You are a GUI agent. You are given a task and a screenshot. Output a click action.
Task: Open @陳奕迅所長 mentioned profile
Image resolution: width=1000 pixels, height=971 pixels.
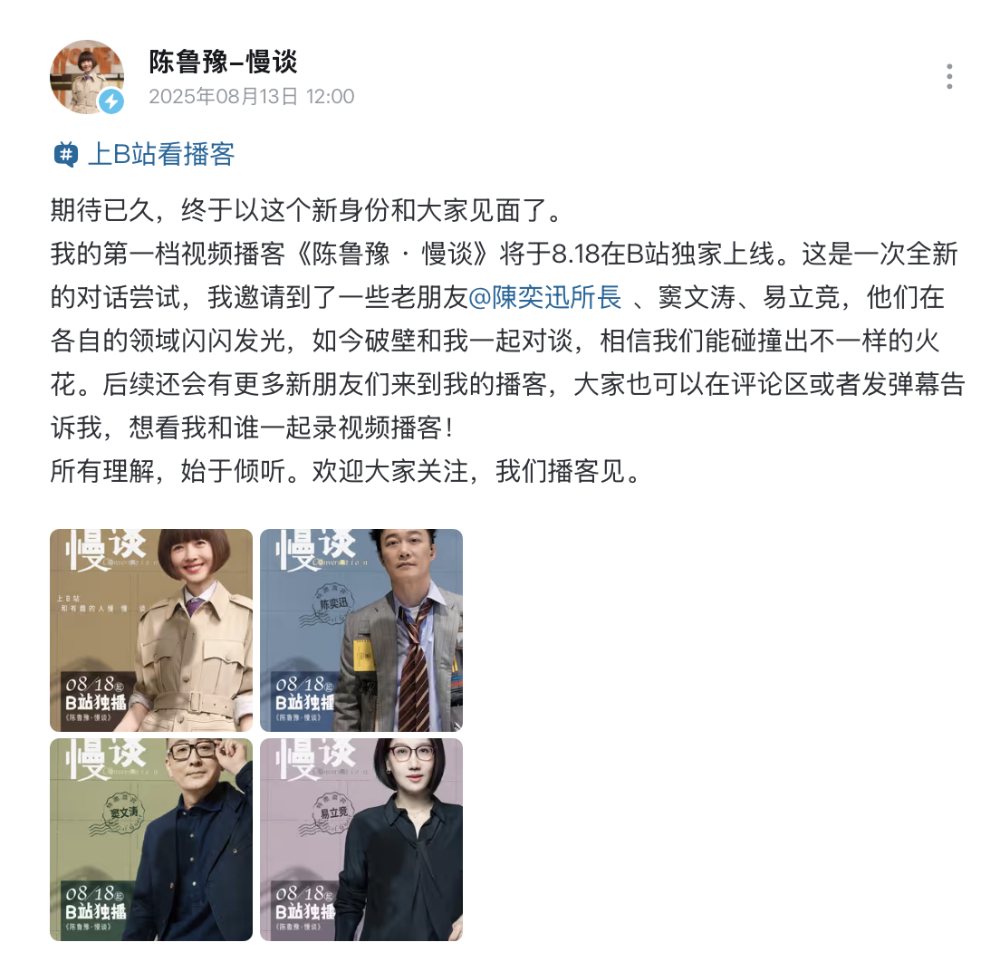pos(544,298)
